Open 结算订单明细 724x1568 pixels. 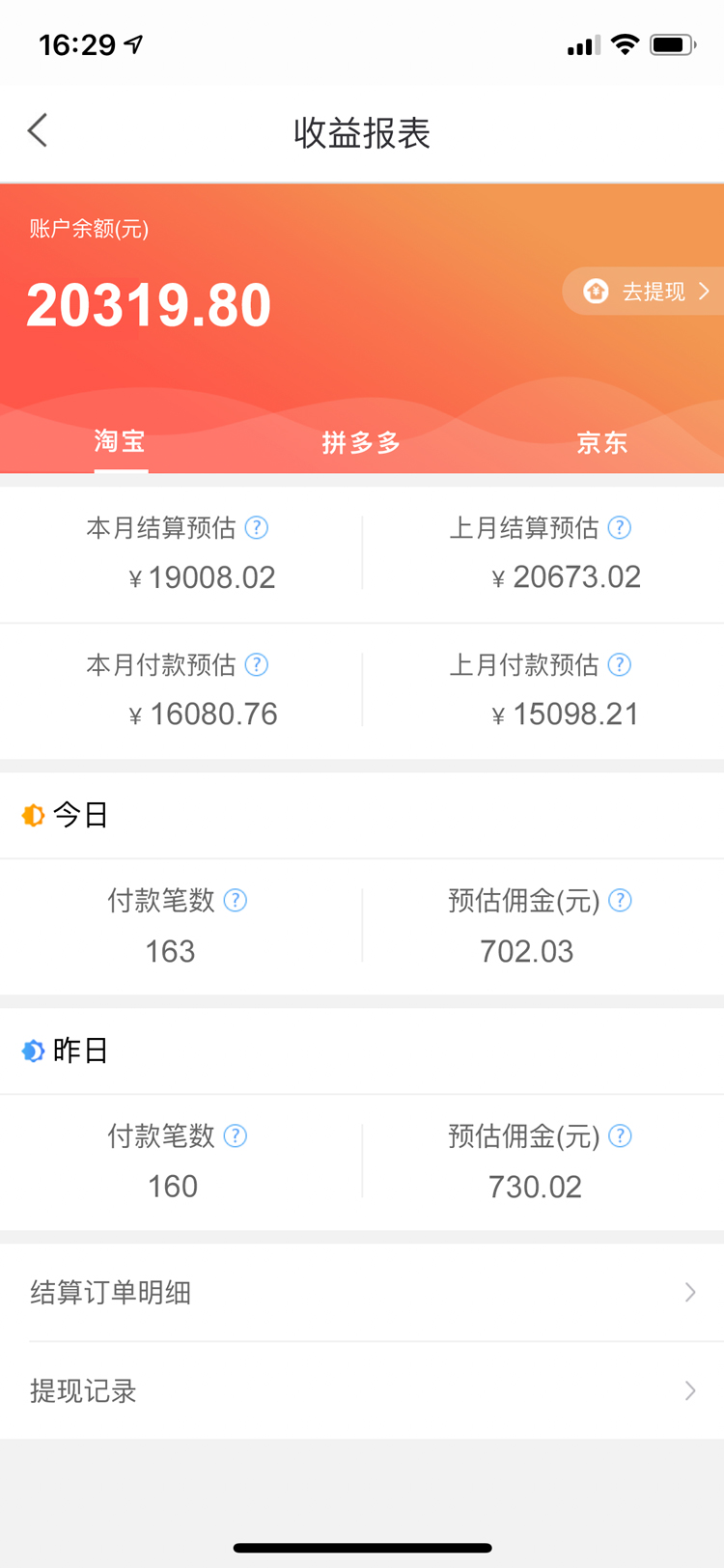point(362,1293)
